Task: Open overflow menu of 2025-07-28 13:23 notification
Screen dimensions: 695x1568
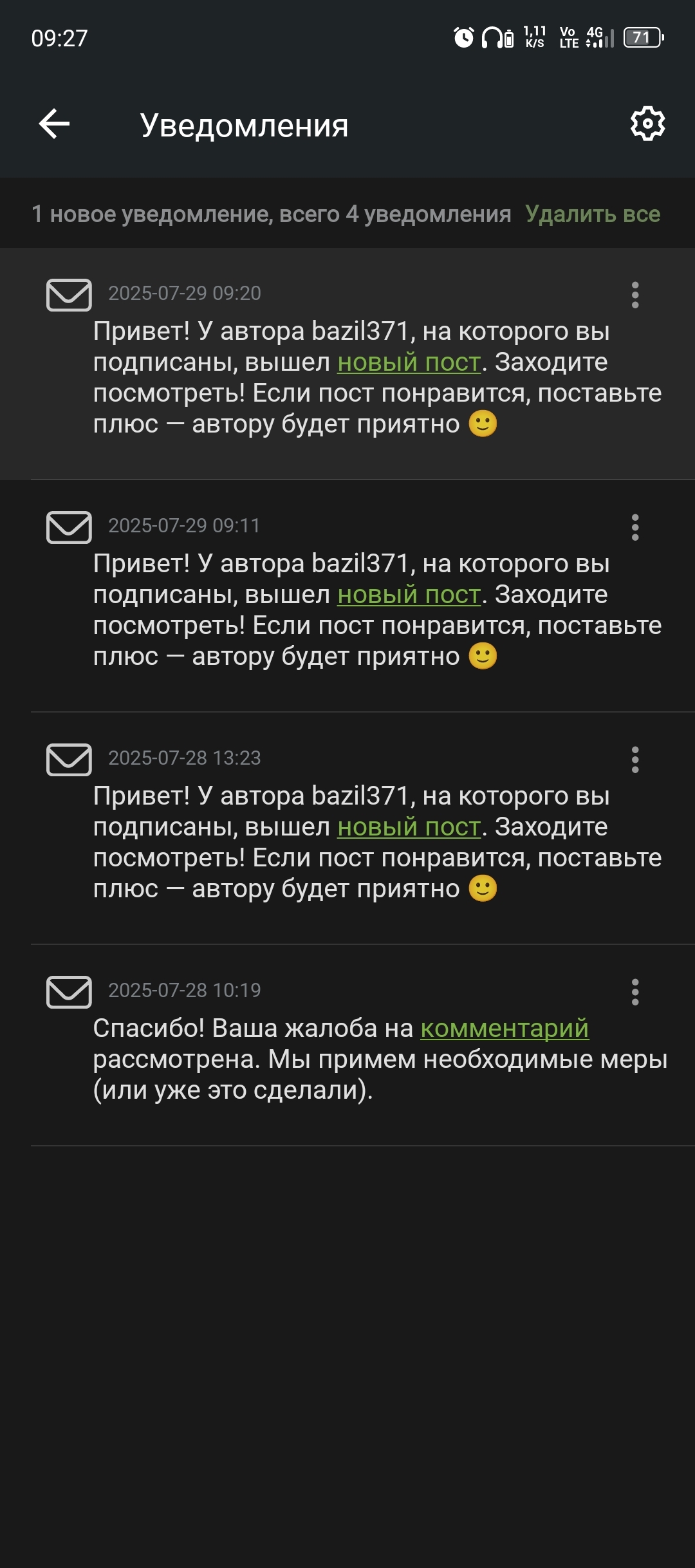Action: [x=635, y=760]
